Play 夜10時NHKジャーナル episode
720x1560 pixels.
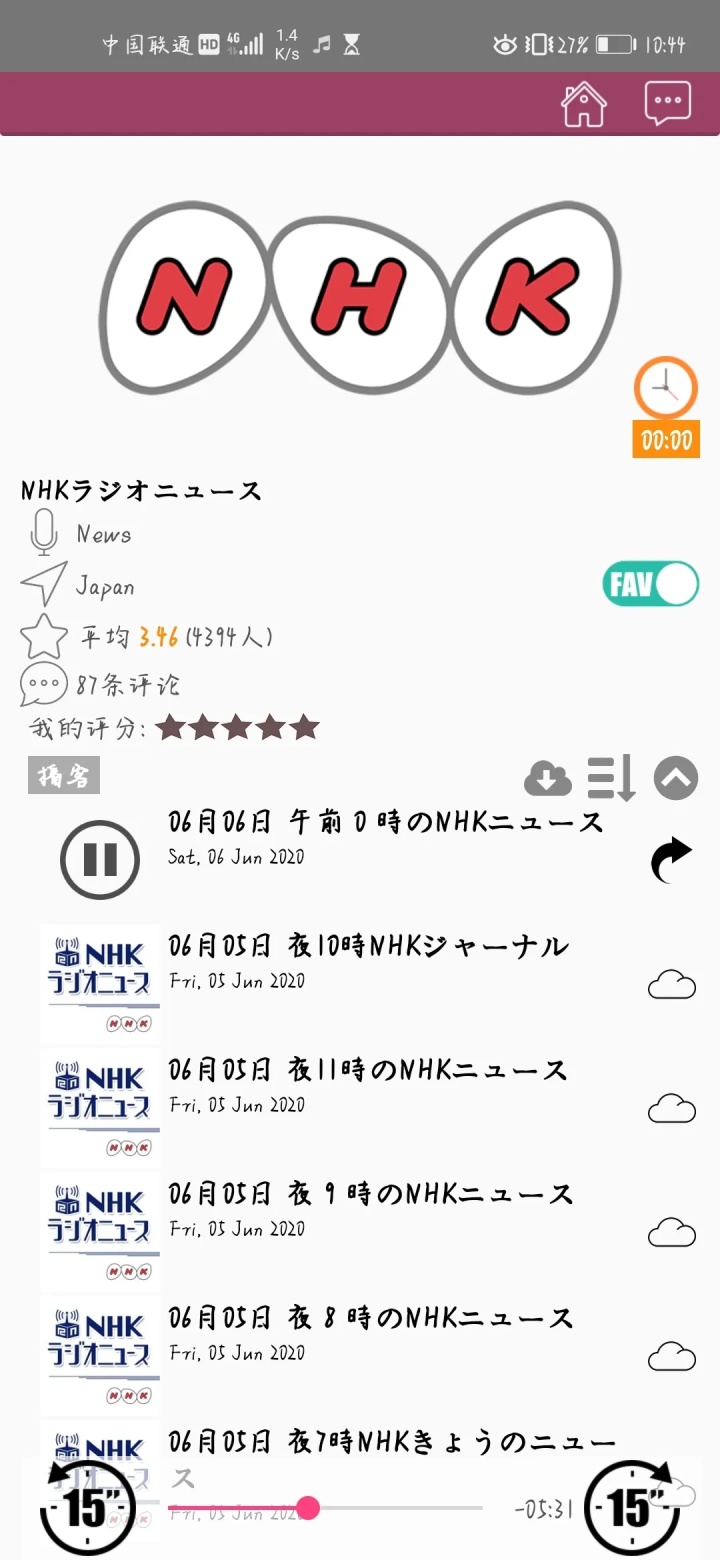click(x=100, y=983)
